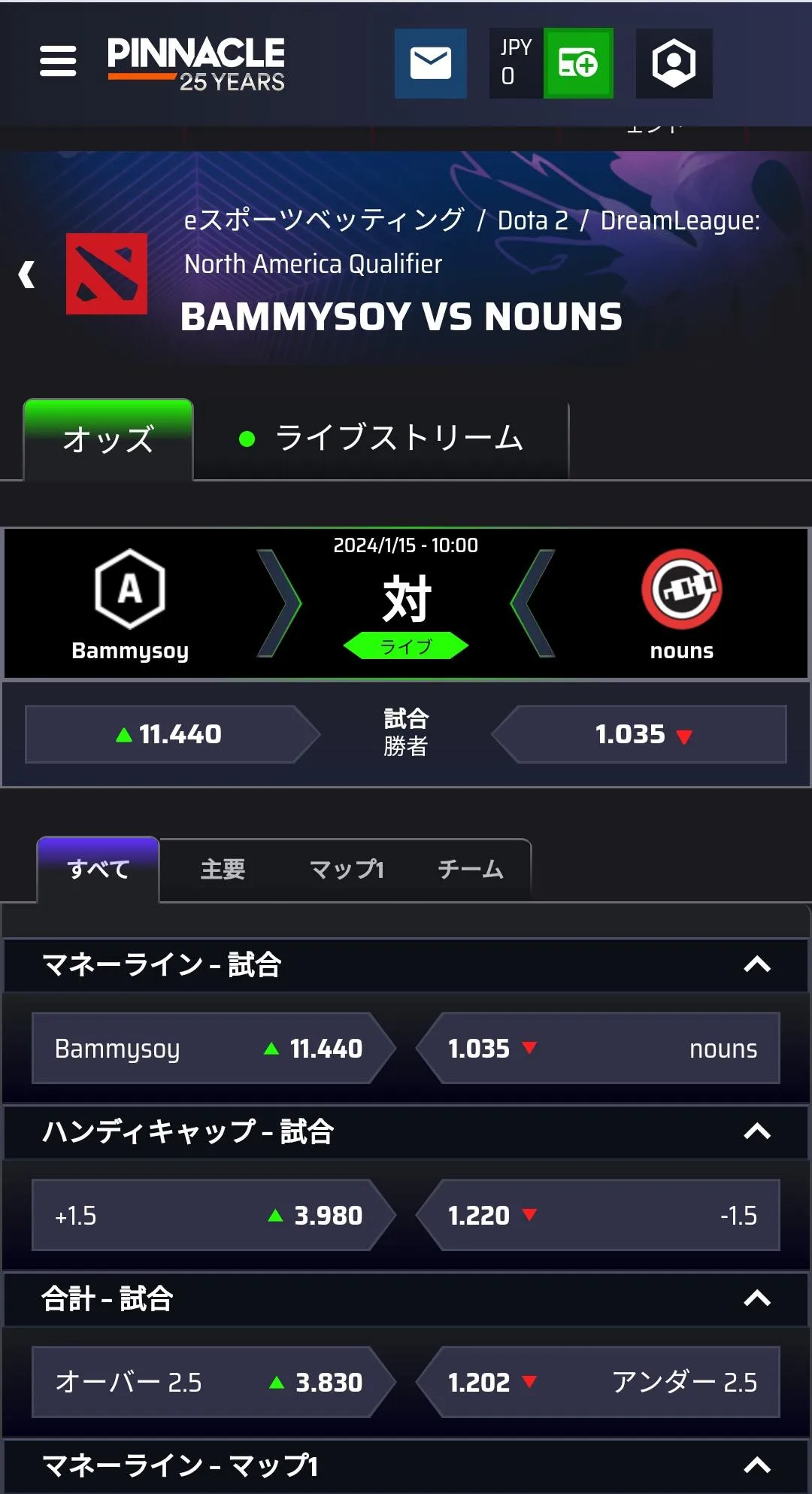Collapse the マネーライン - 試合 section

tap(756, 964)
